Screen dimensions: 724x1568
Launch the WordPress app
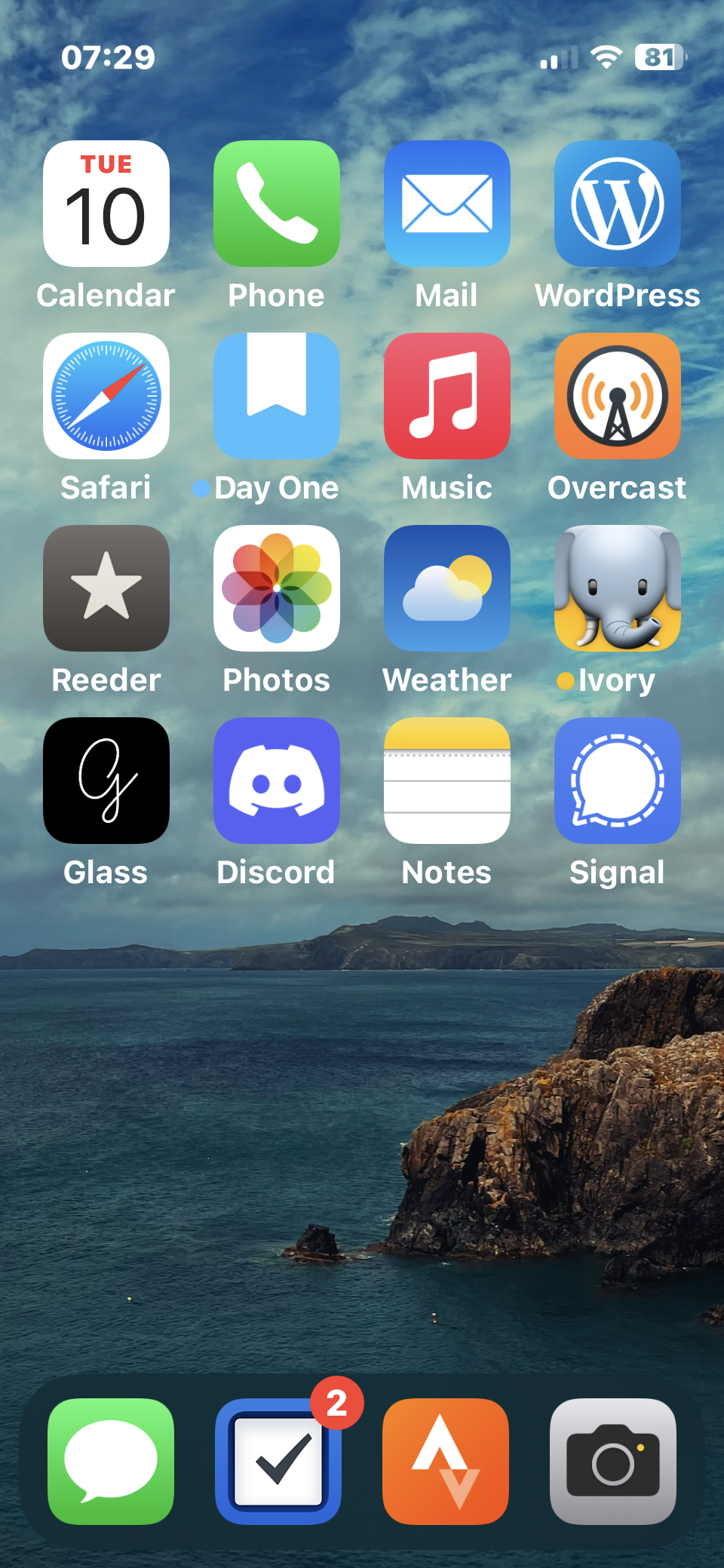[x=618, y=204]
